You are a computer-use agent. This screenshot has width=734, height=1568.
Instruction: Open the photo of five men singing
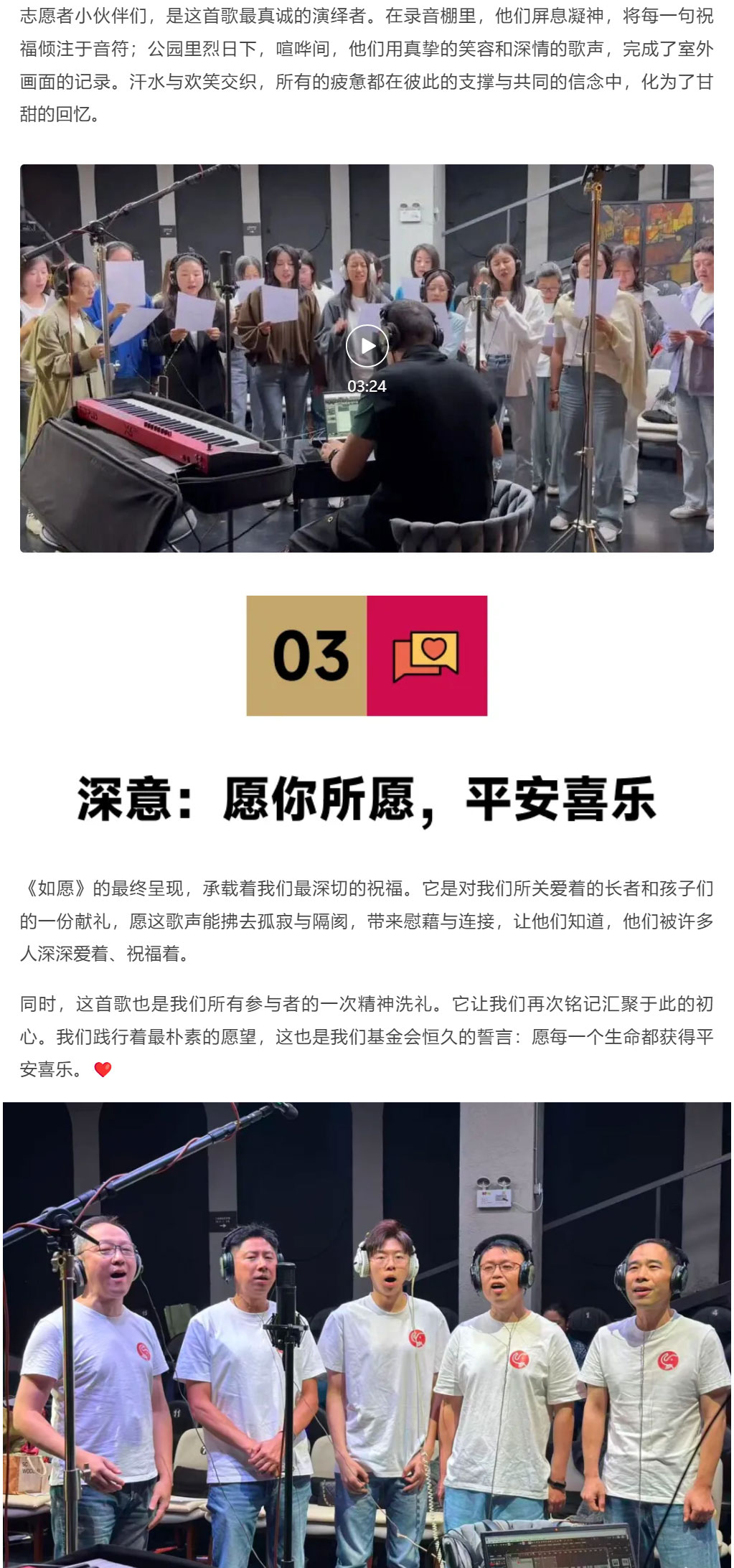[367, 1335]
